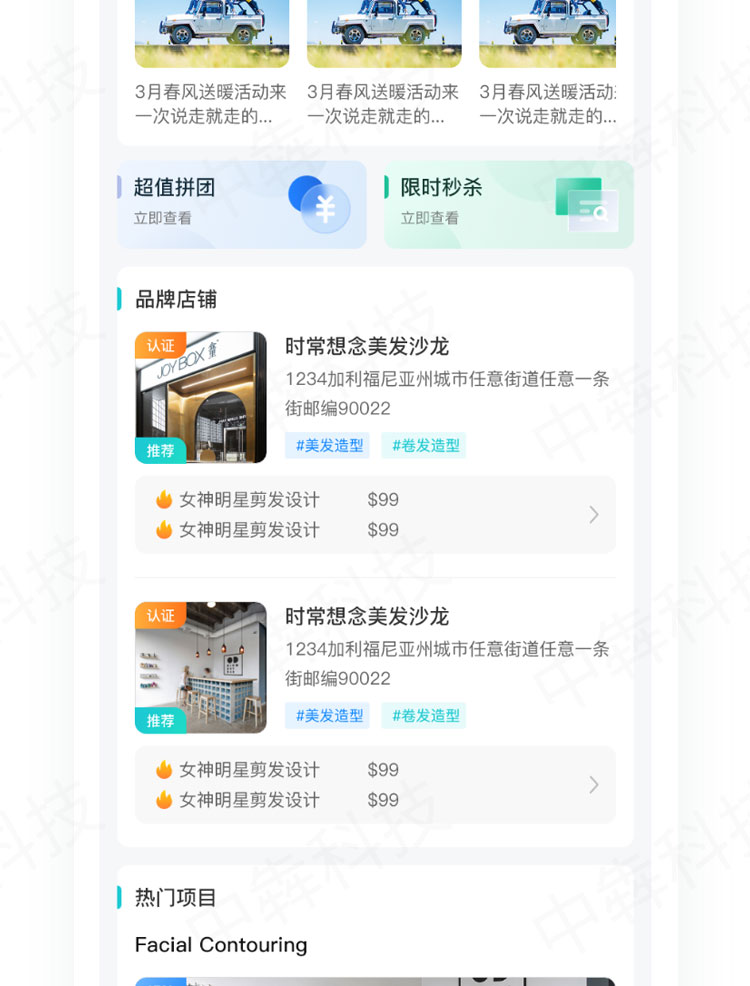The image size is (750, 986).
Task: Select #美发造型 tag under the JOY BOX storefront salon
Action: pyautogui.click(x=327, y=445)
